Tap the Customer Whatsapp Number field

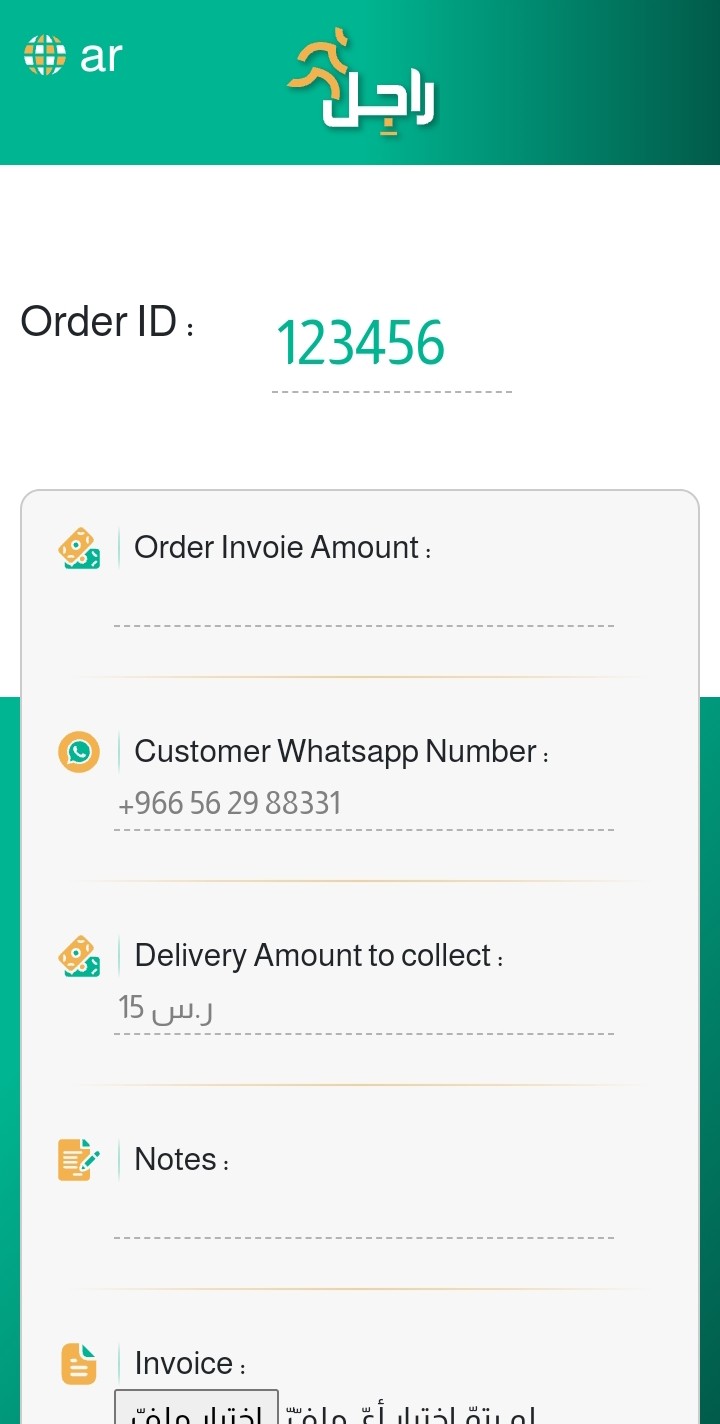pos(364,804)
